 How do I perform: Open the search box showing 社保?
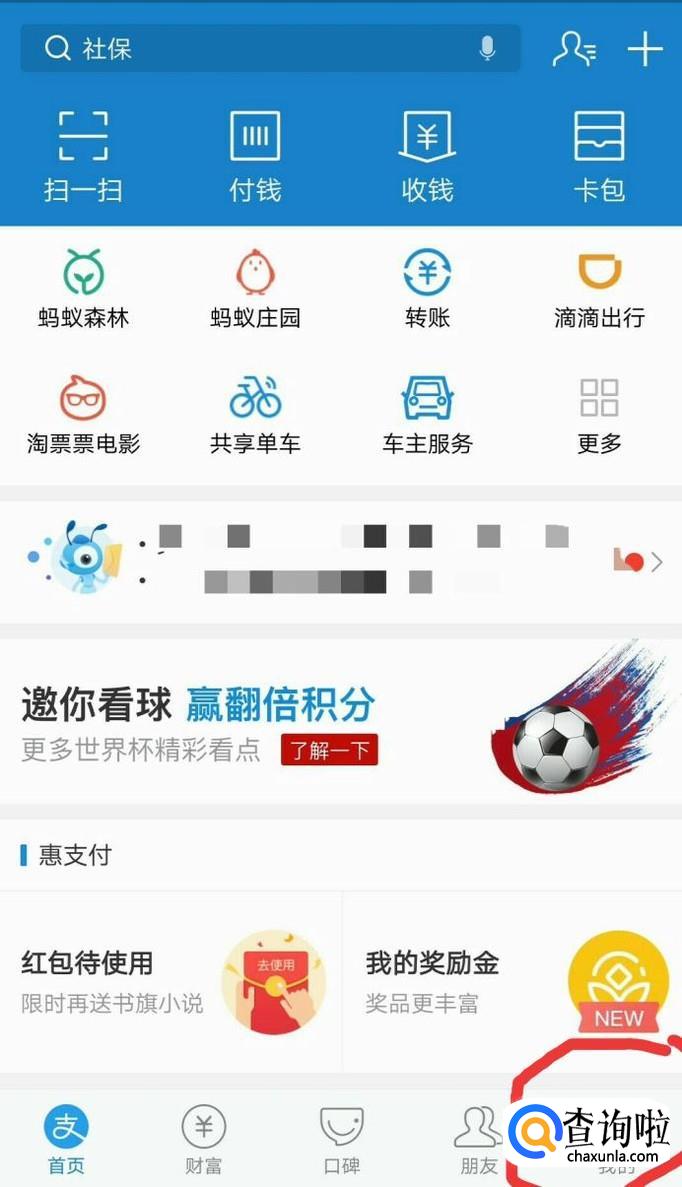click(x=250, y=48)
